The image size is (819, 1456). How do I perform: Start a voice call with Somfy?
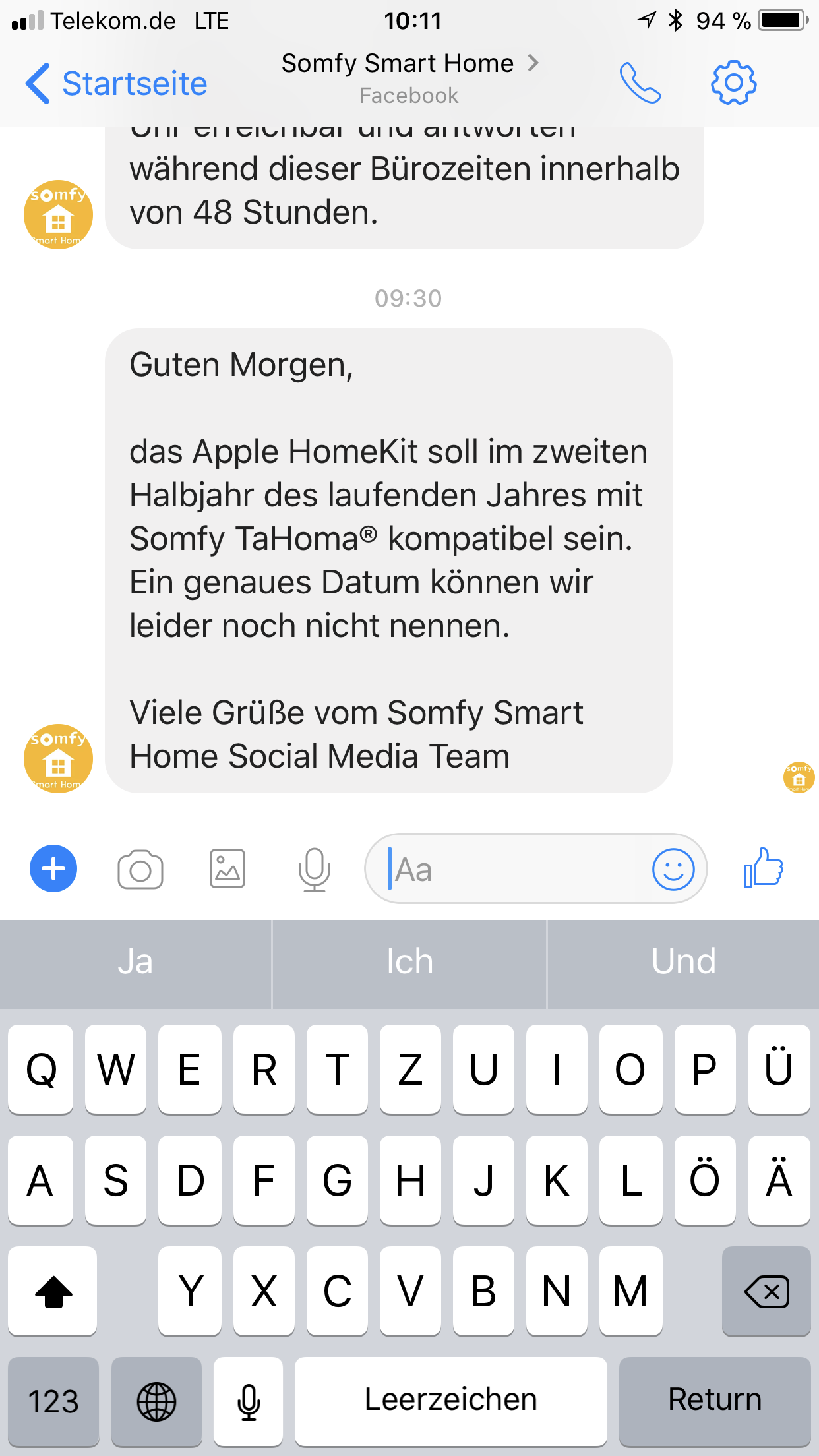pyautogui.click(x=640, y=83)
